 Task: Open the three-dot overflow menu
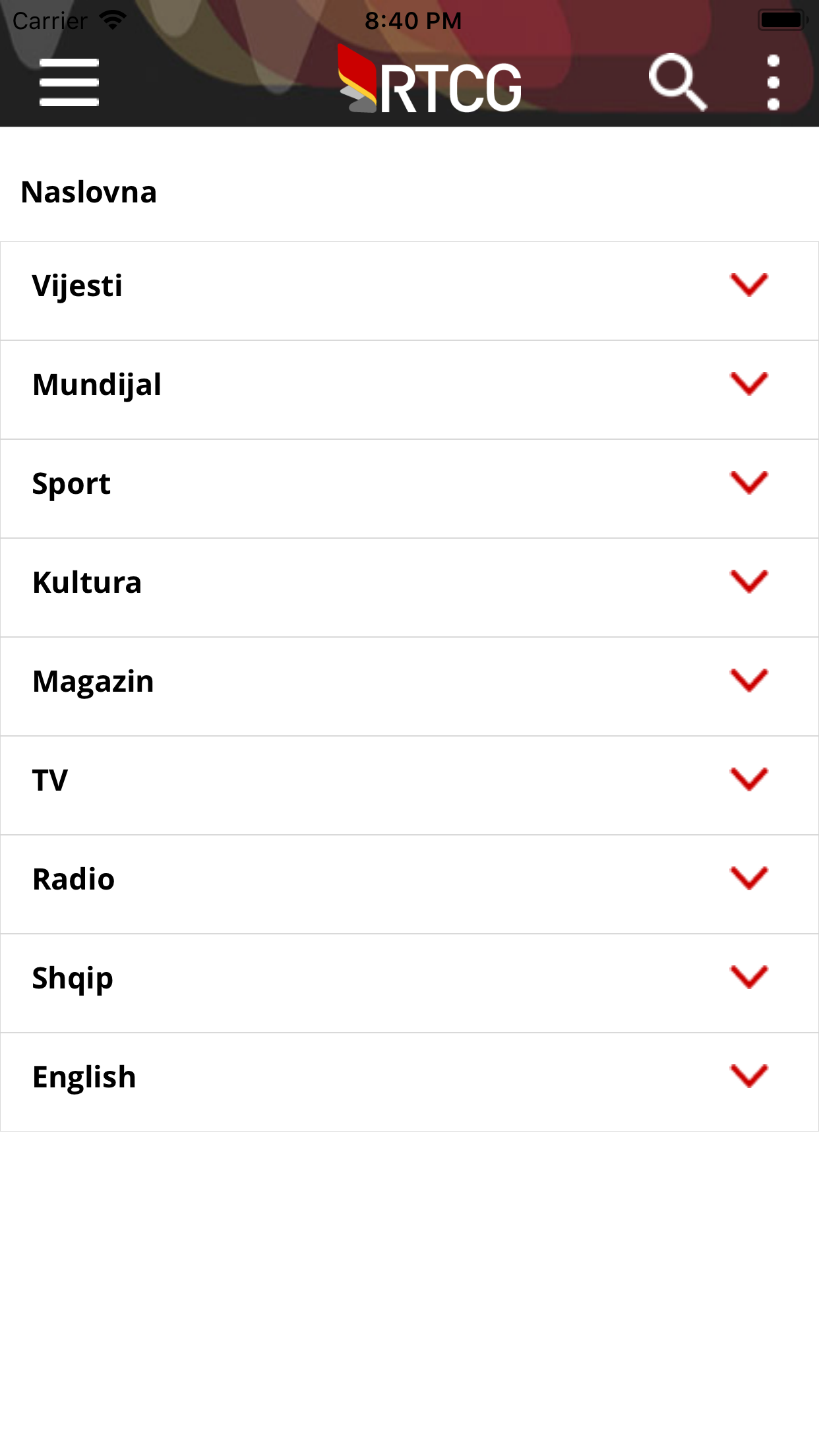[x=773, y=82]
